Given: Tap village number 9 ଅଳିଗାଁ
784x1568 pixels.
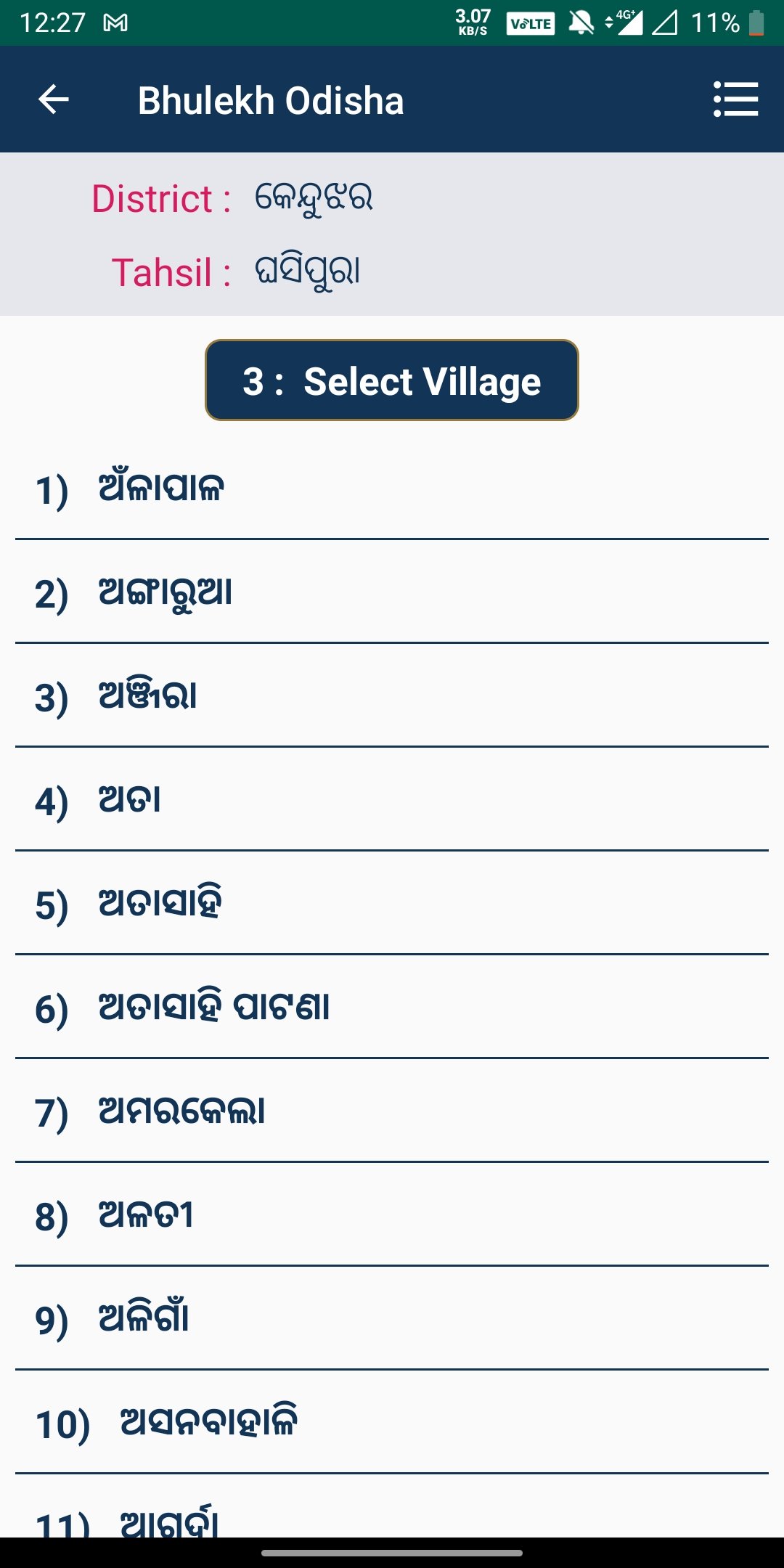Looking at the screenshot, I should (x=392, y=1318).
